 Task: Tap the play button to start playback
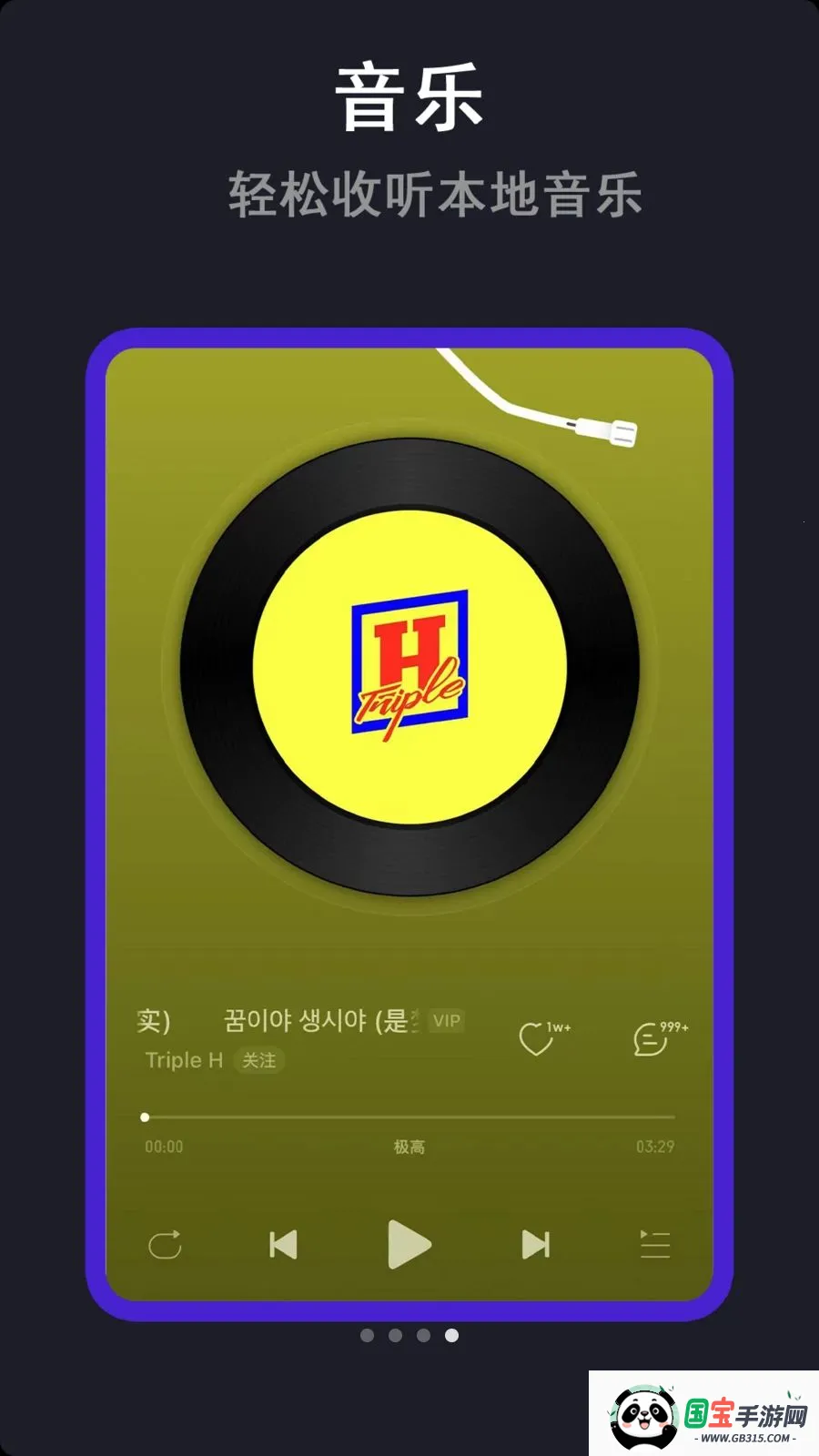[x=409, y=1243]
